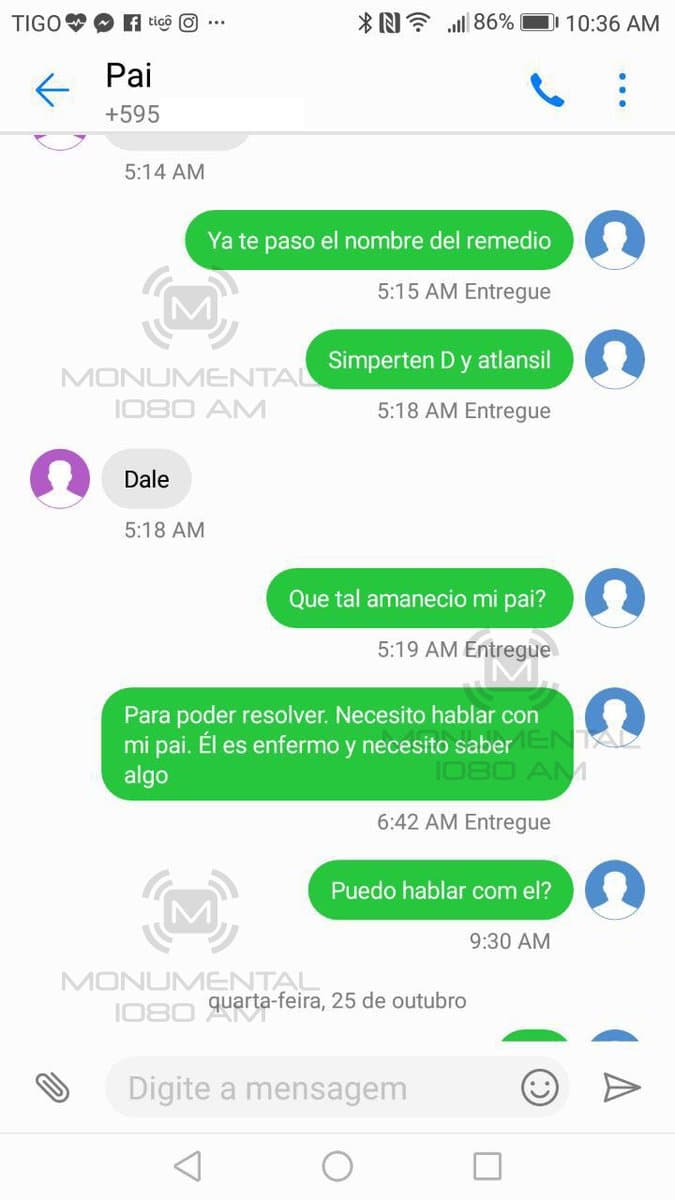Go back from the Pai conversation

click(x=52, y=91)
